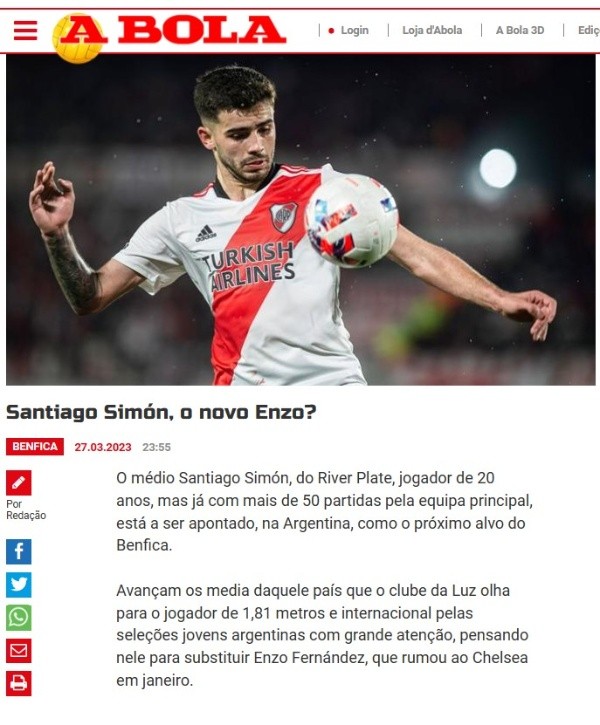Visit Loja d'Abola store
600x725 pixels.
(x=432, y=30)
